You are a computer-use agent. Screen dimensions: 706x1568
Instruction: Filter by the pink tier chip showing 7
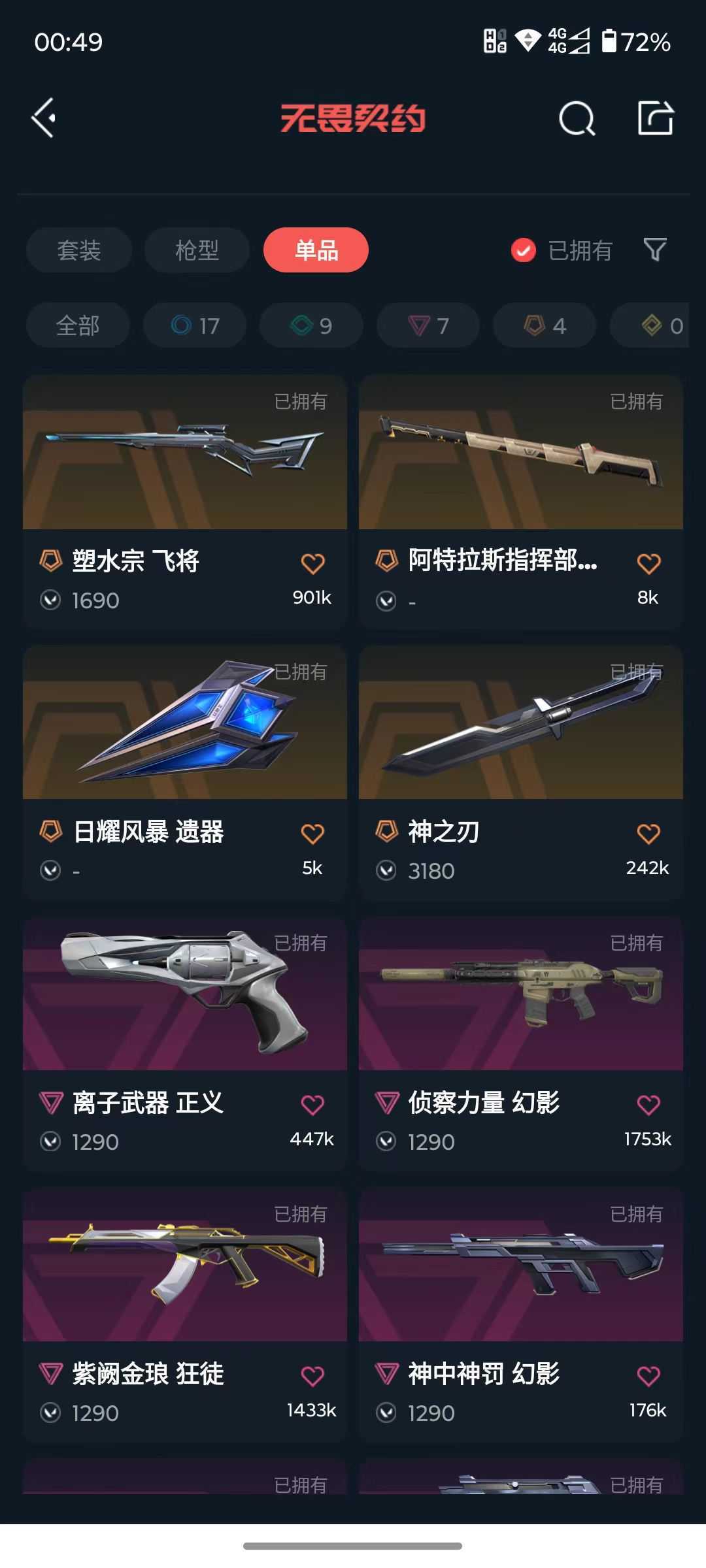428,325
